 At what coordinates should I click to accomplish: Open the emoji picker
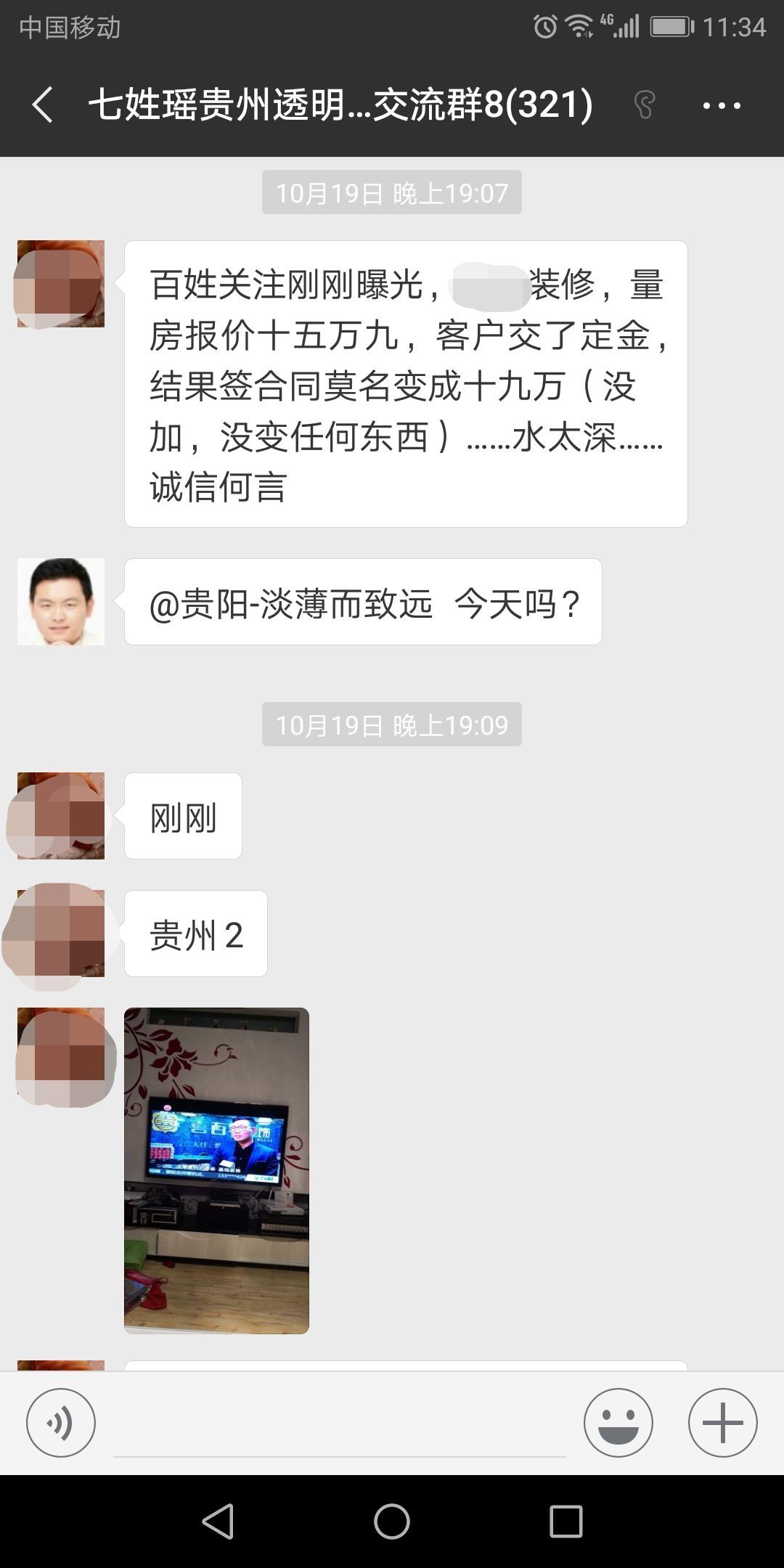tap(618, 1423)
